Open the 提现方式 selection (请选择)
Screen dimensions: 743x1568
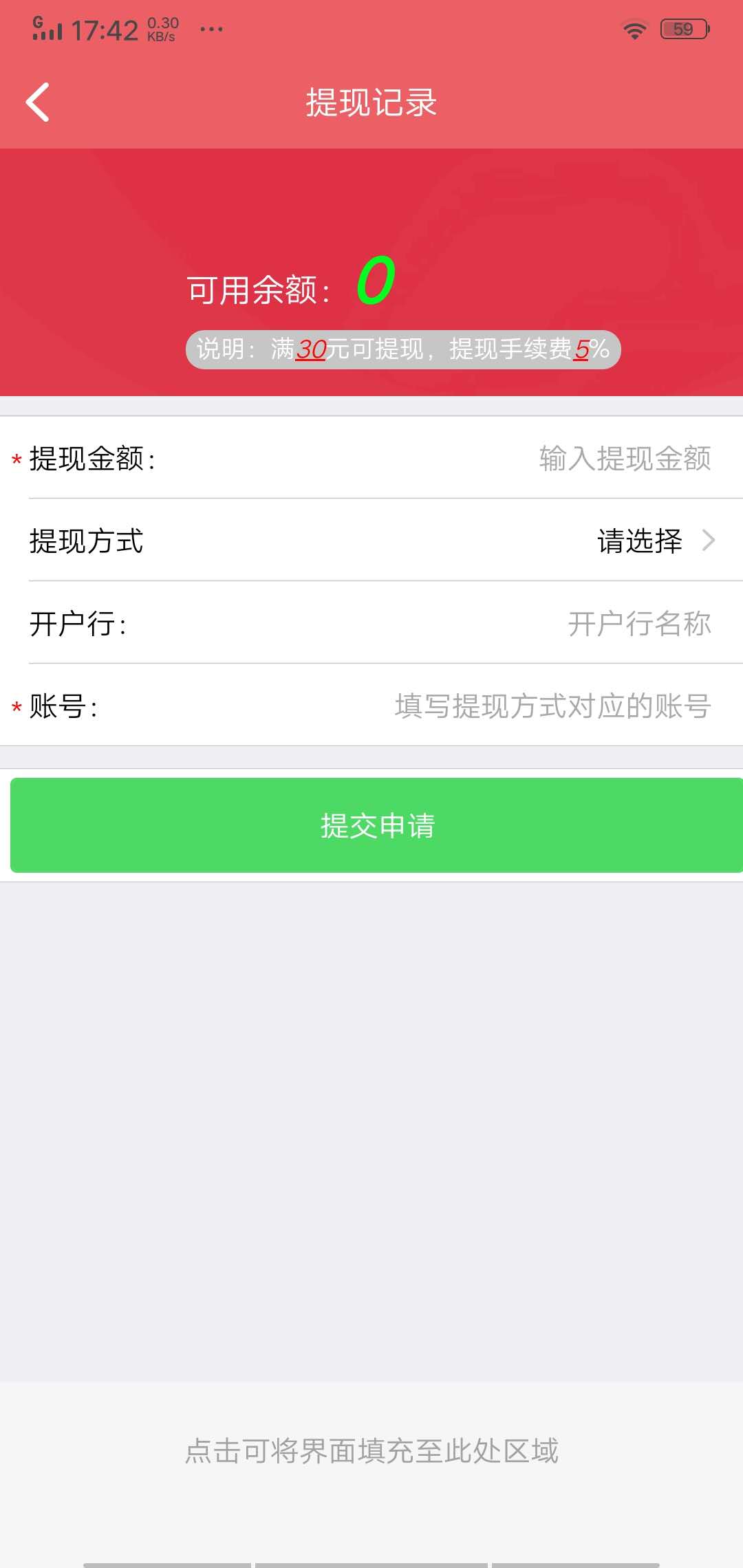tap(654, 541)
